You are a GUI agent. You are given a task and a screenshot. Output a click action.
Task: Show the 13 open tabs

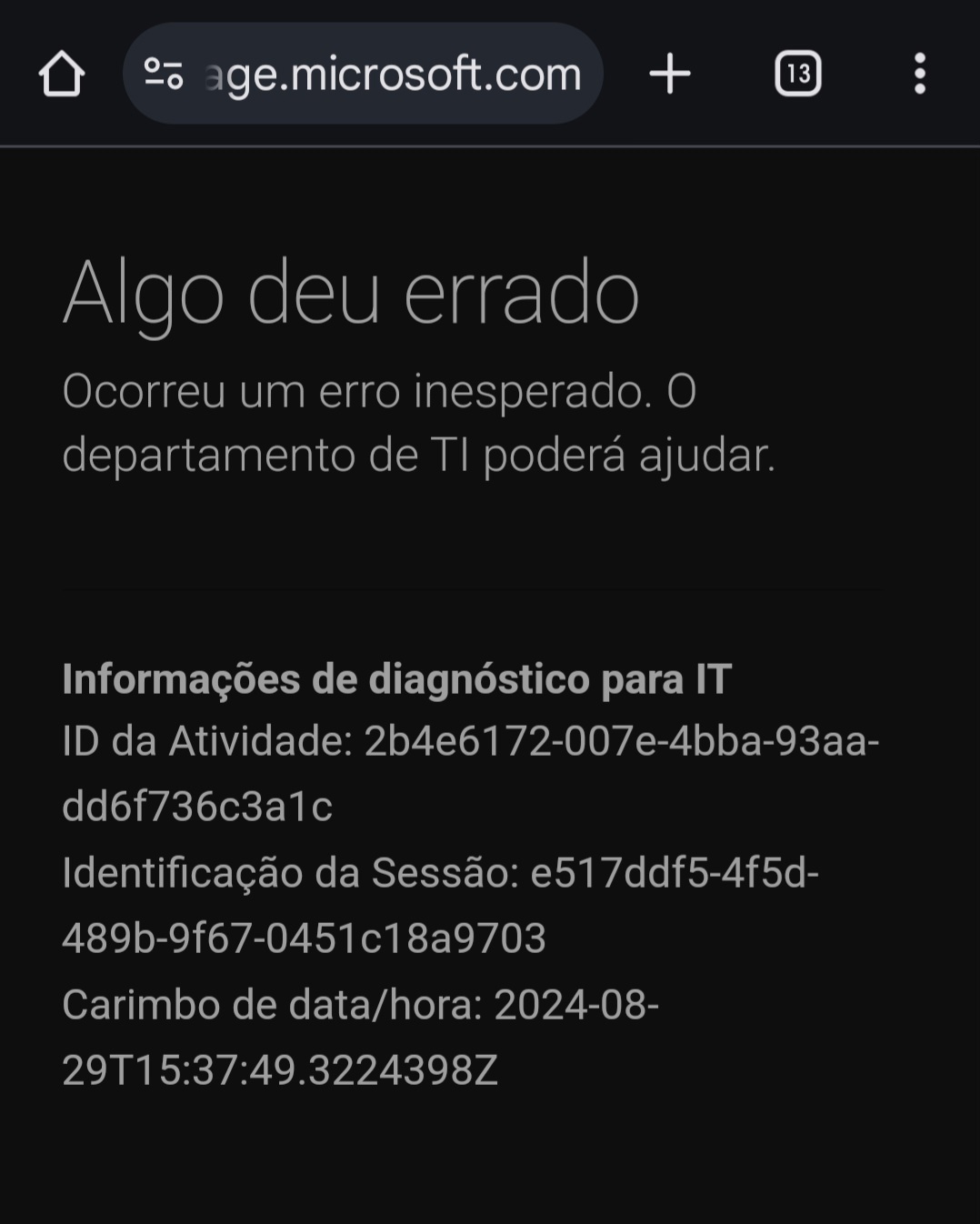797,74
